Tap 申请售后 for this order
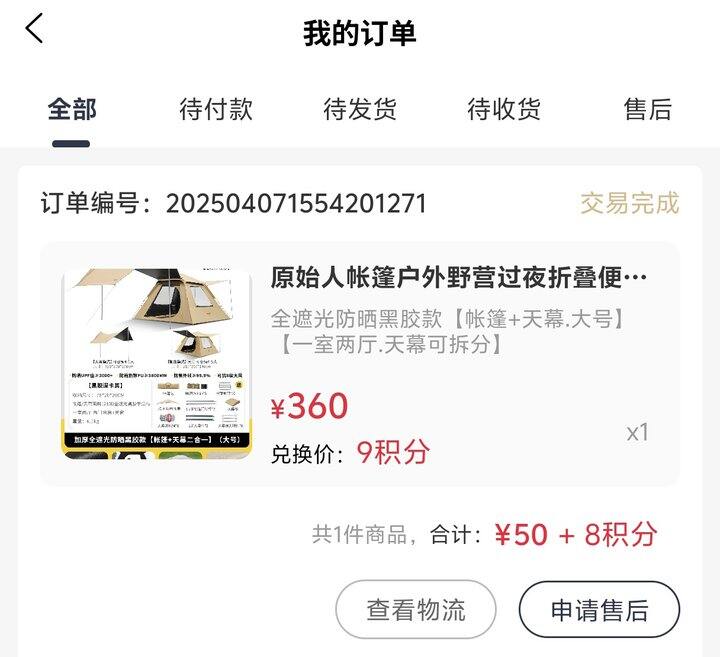 pos(599,609)
